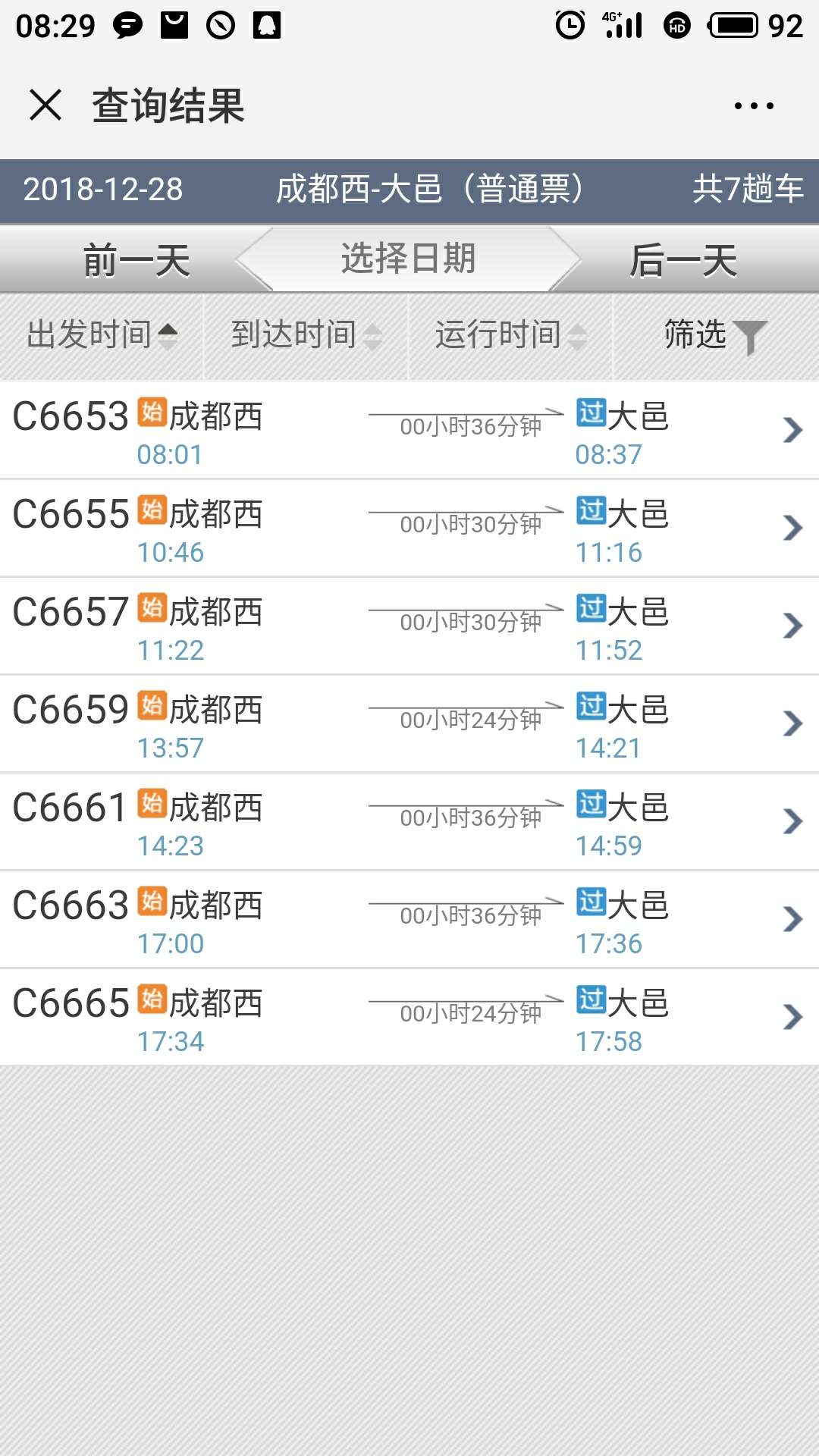Viewport: 819px width, 1456px height.
Task: Open train C6661 departing 14:23
Action: (409, 821)
